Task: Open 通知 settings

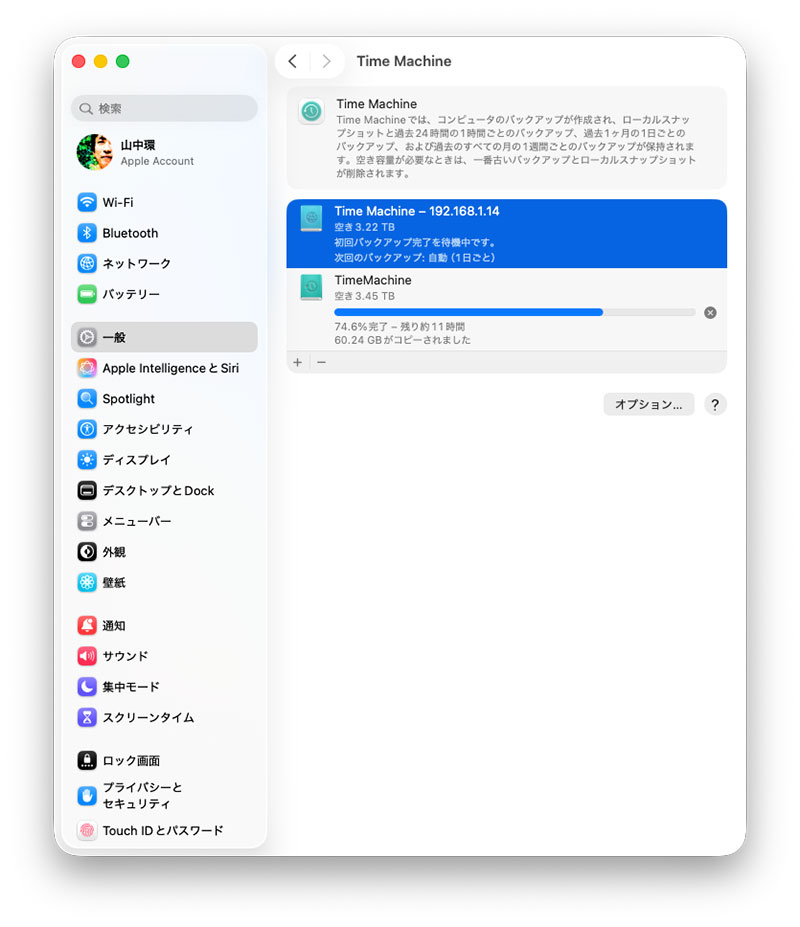Action: (114, 625)
